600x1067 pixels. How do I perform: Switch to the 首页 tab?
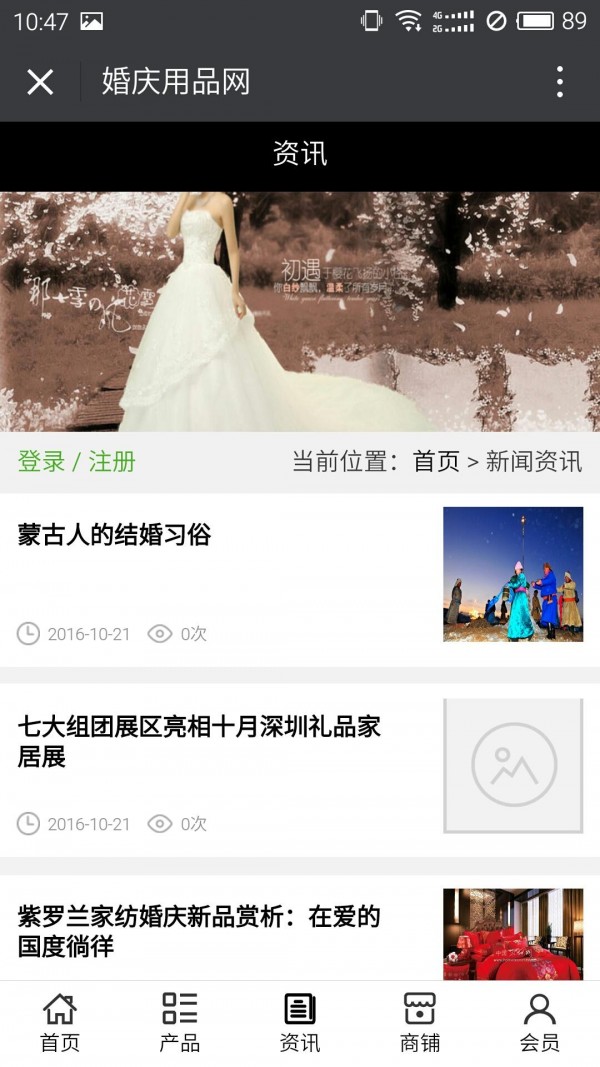(60, 1022)
